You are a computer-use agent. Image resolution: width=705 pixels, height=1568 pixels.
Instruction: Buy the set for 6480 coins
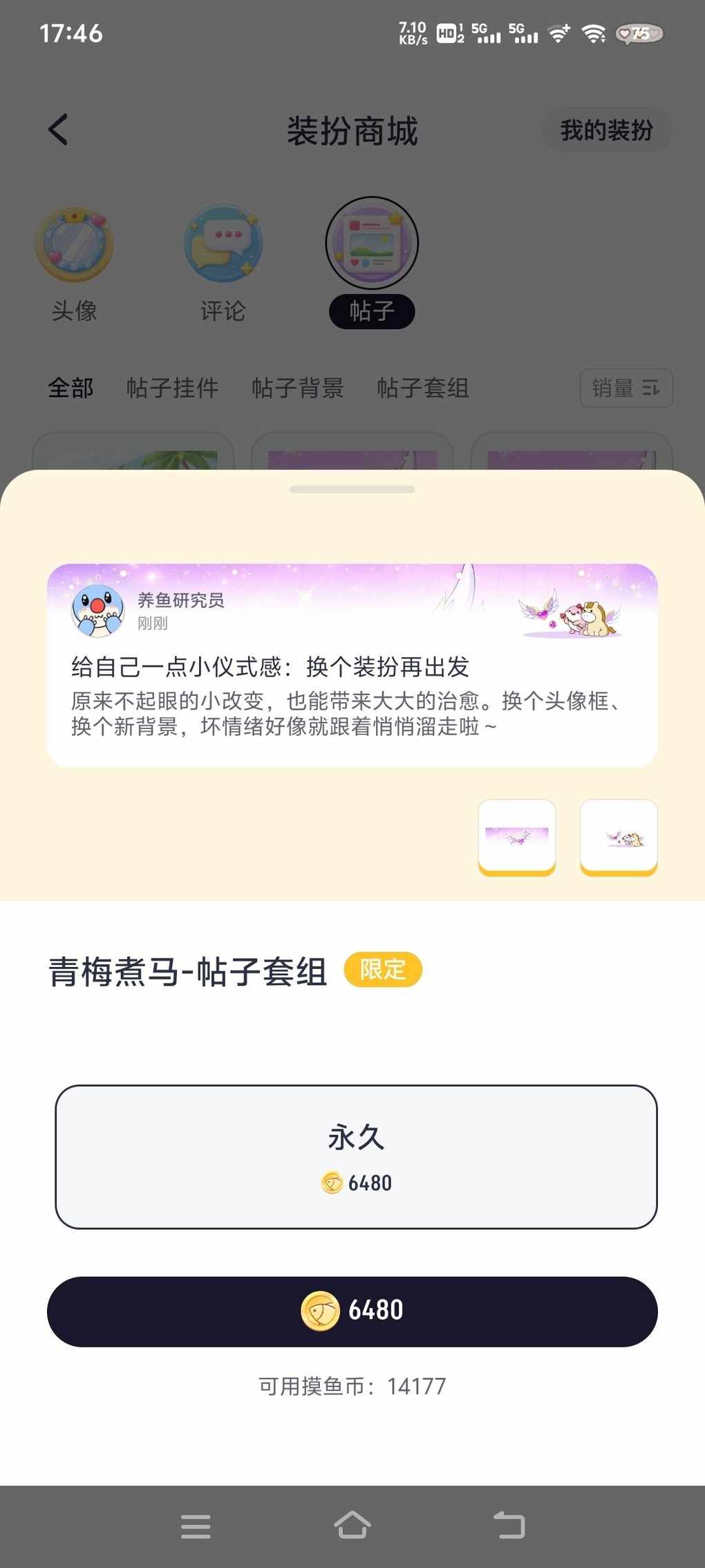352,1311
